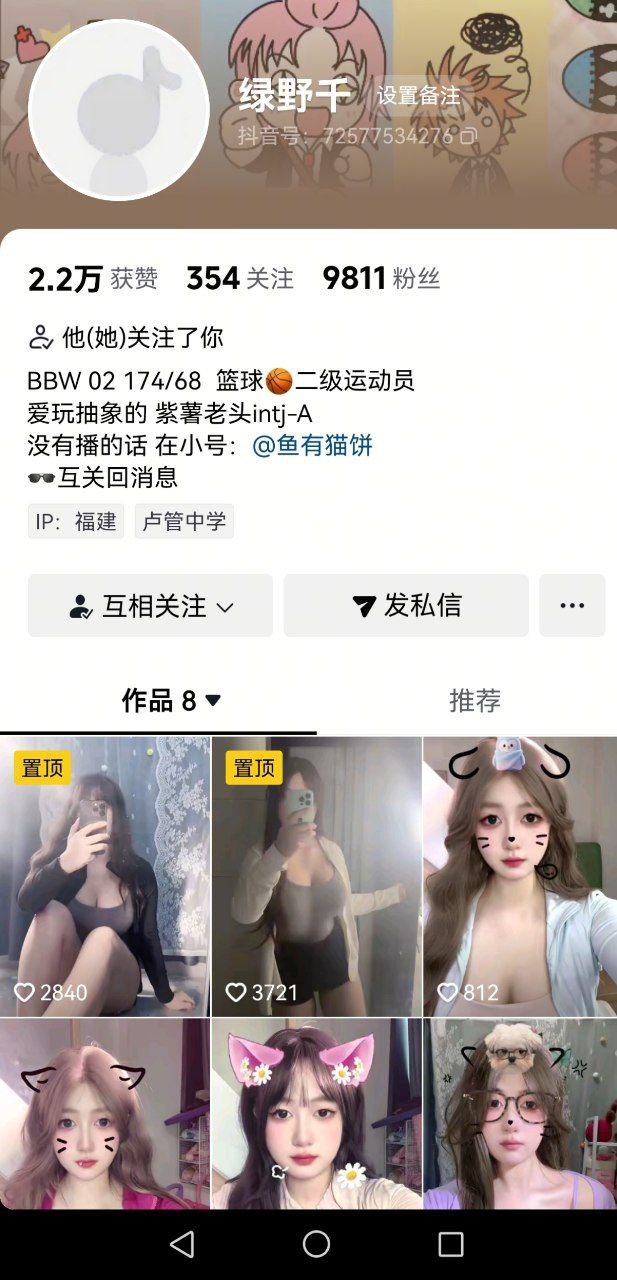Open the pinned video with 2840 likes
617x1280 pixels.
tap(105, 877)
